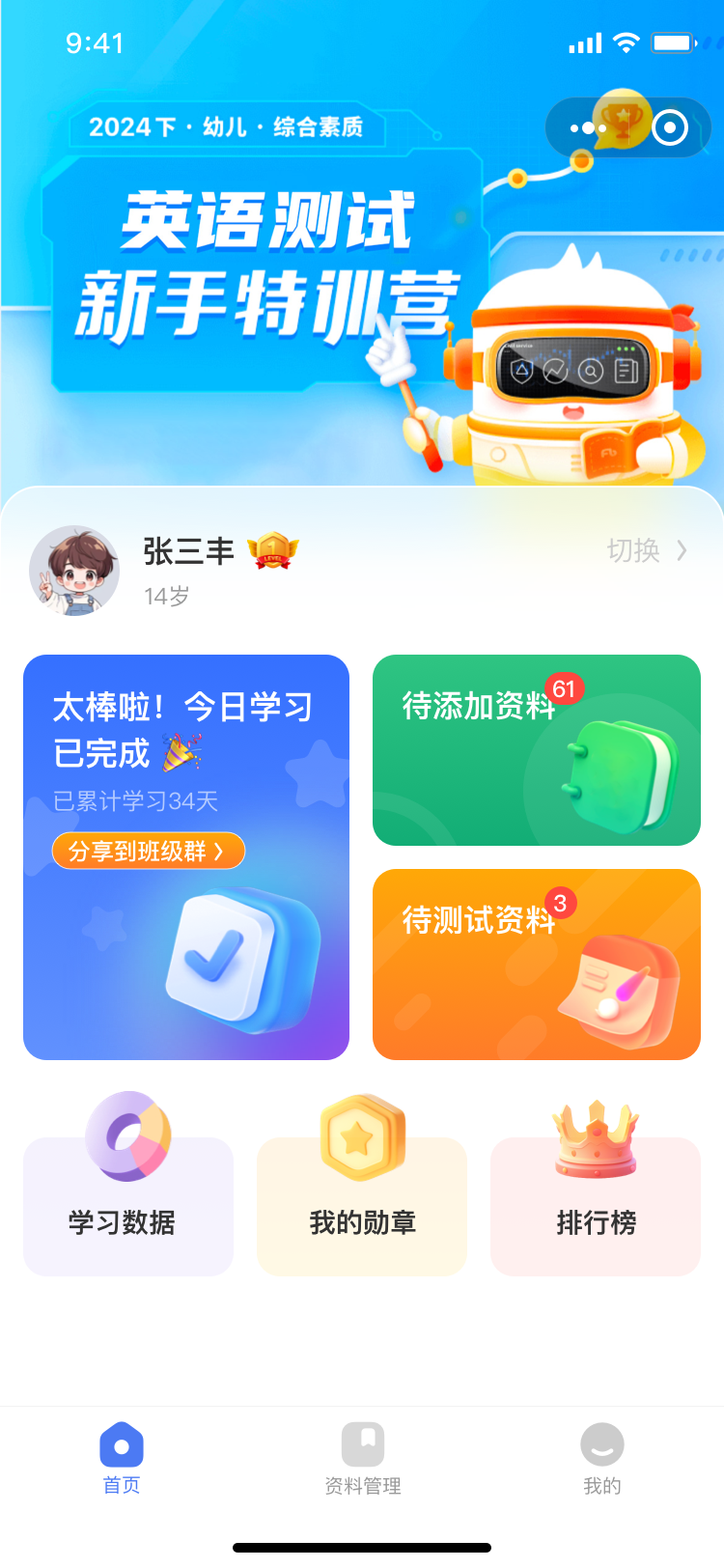This screenshot has height=1568, width=724.
Task: Open the 待添加资料 card
Action: (x=536, y=750)
